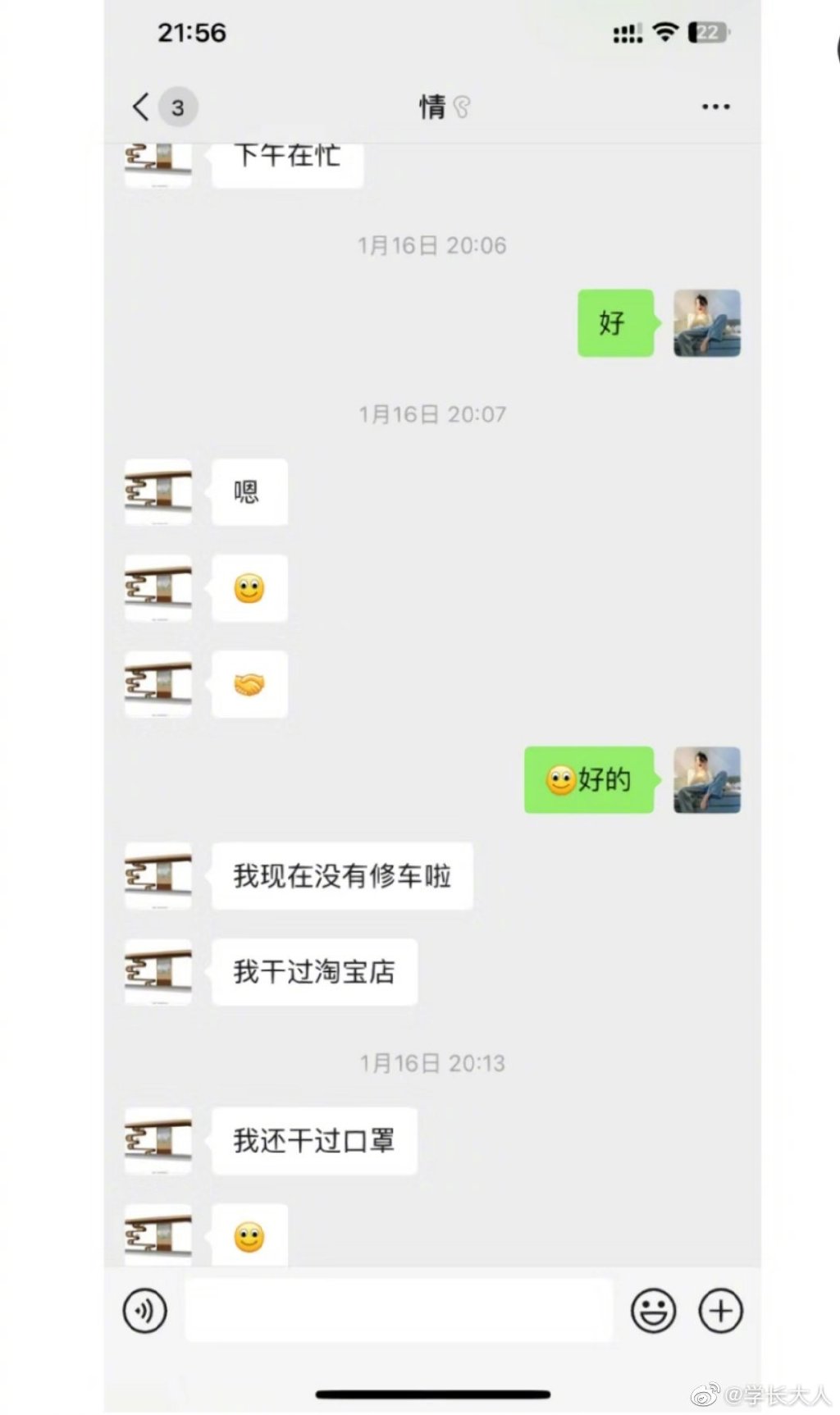
Task: Go back to the chat list
Action: 142,107
